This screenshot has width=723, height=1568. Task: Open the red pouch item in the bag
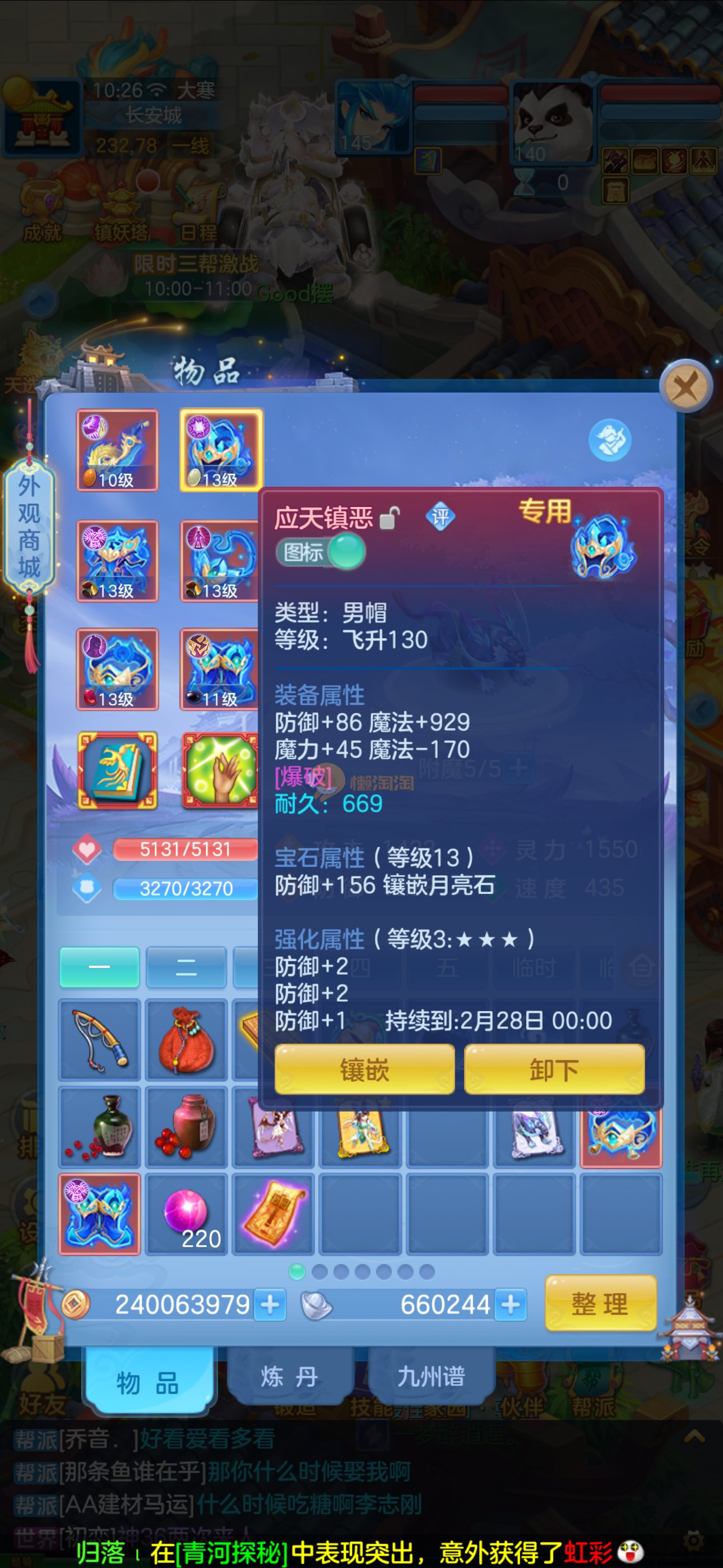coord(186,1040)
